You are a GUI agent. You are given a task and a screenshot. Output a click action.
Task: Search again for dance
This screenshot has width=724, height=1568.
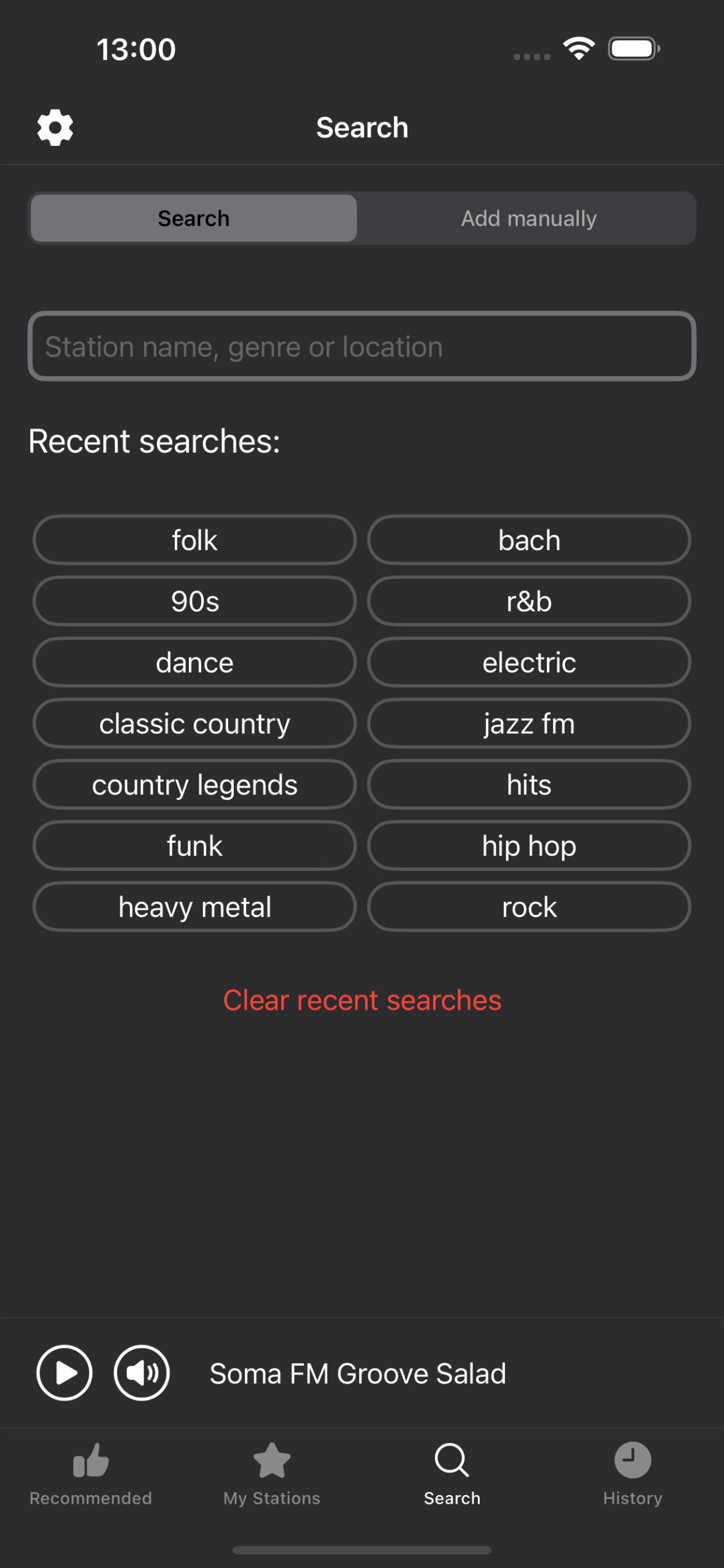point(194,662)
